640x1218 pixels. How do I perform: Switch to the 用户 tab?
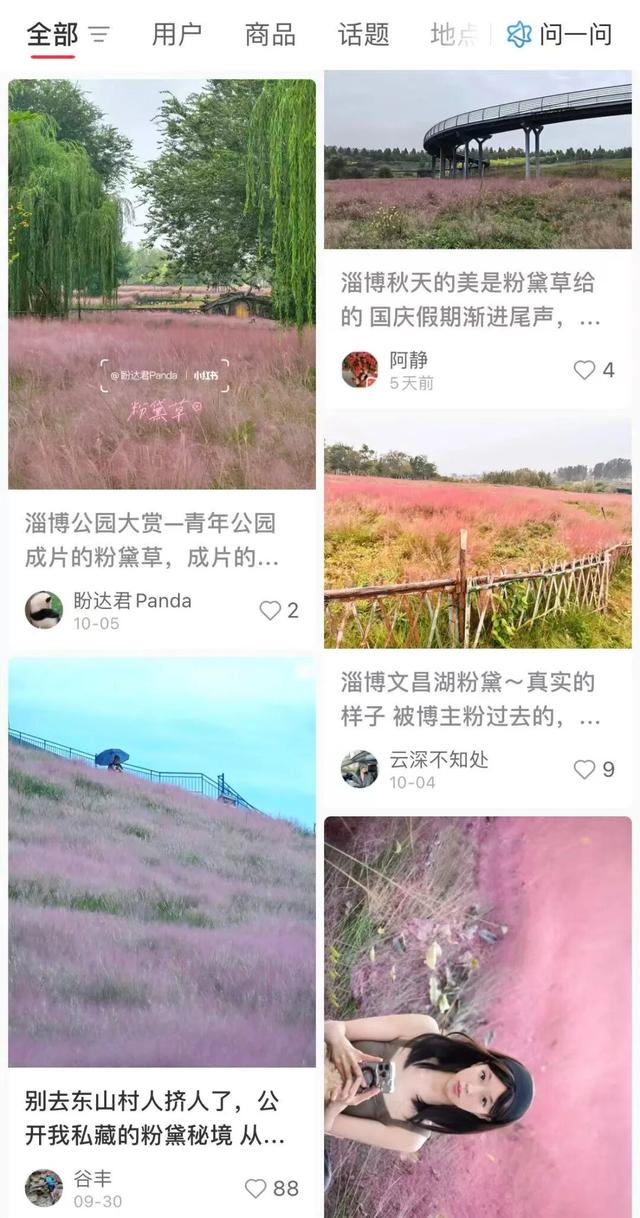point(176,35)
